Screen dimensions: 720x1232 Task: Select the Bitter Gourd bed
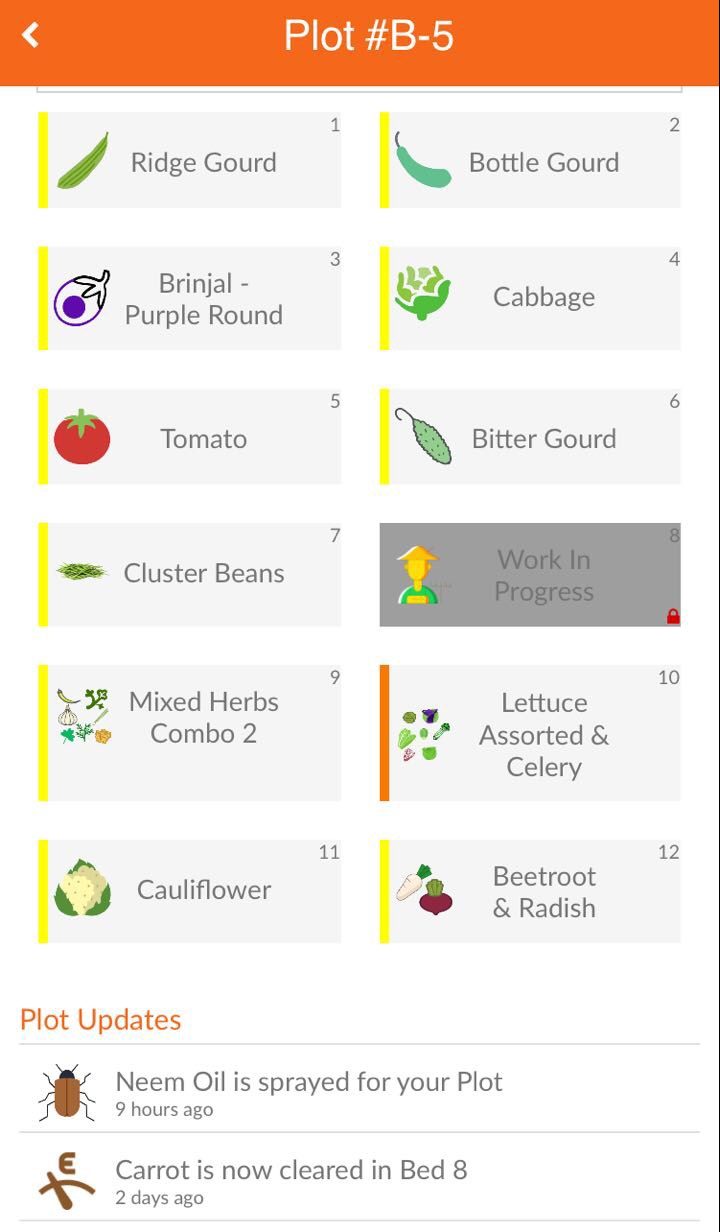click(531, 437)
